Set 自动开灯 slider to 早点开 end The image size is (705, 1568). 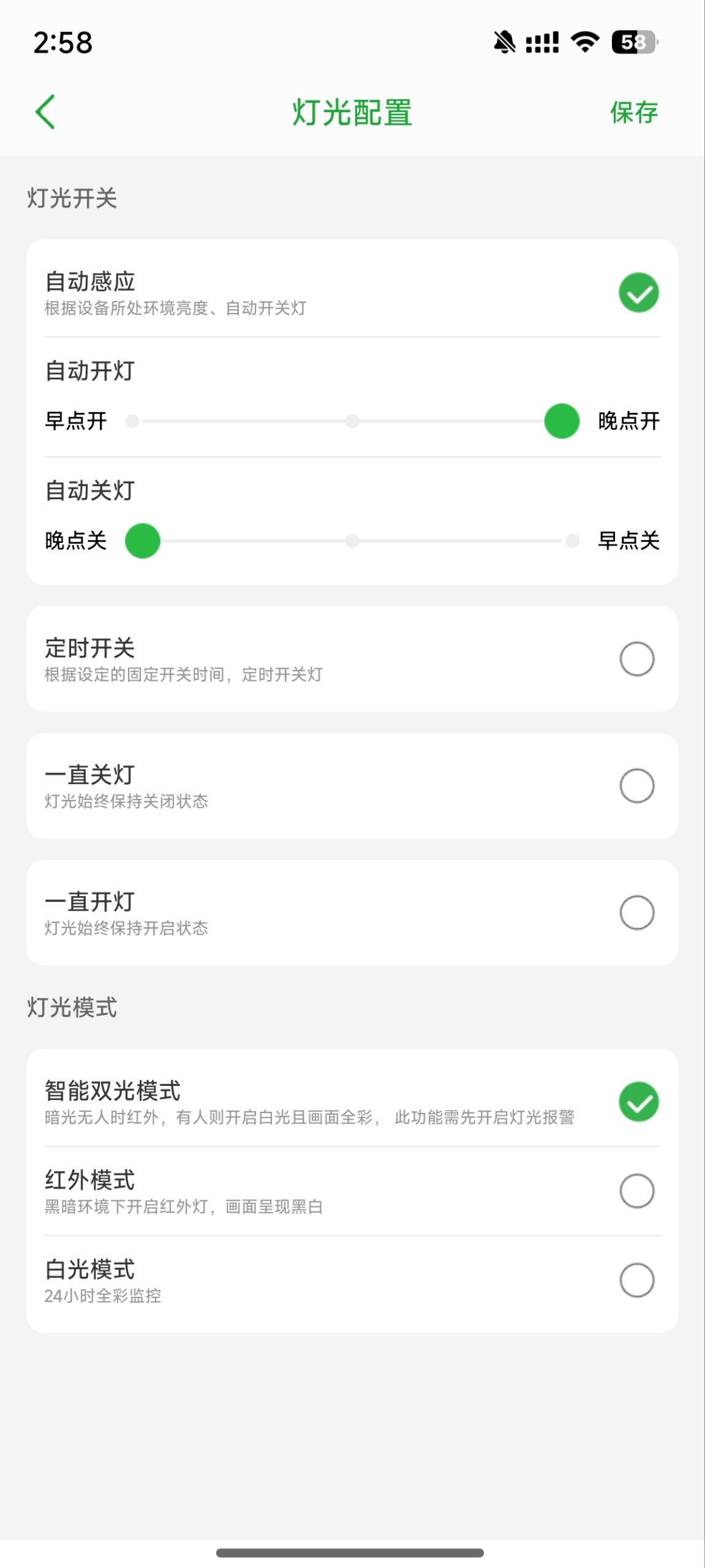tap(132, 421)
